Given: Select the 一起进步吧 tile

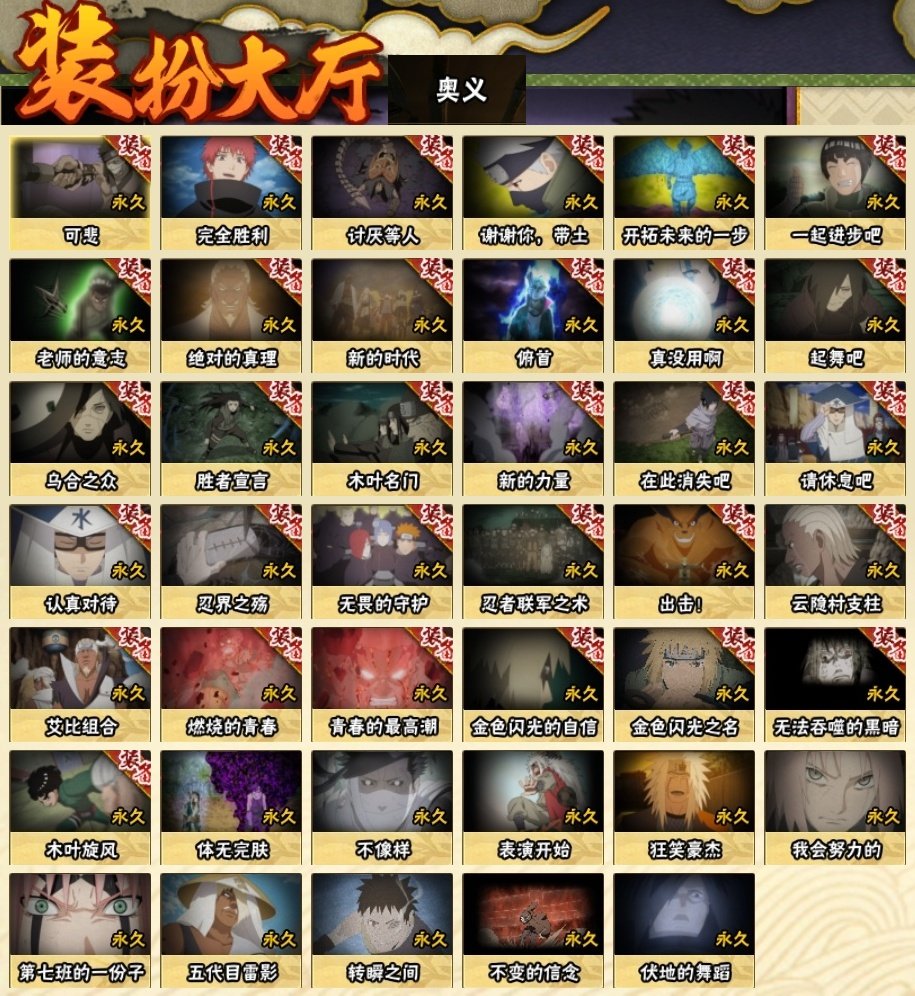Looking at the screenshot, I should point(835,192).
